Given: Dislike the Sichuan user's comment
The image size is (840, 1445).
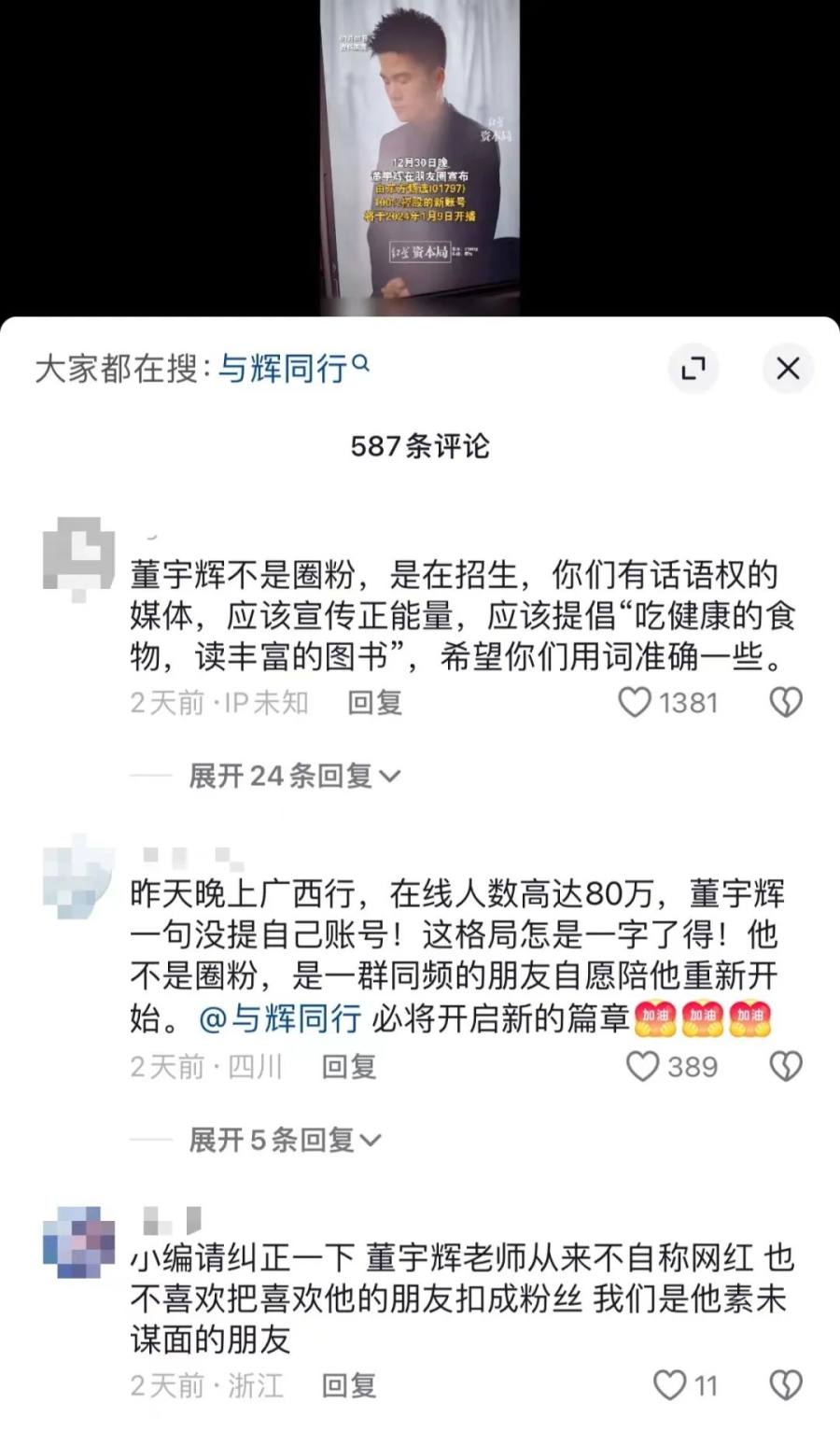Looking at the screenshot, I should pyautogui.click(x=785, y=1066).
